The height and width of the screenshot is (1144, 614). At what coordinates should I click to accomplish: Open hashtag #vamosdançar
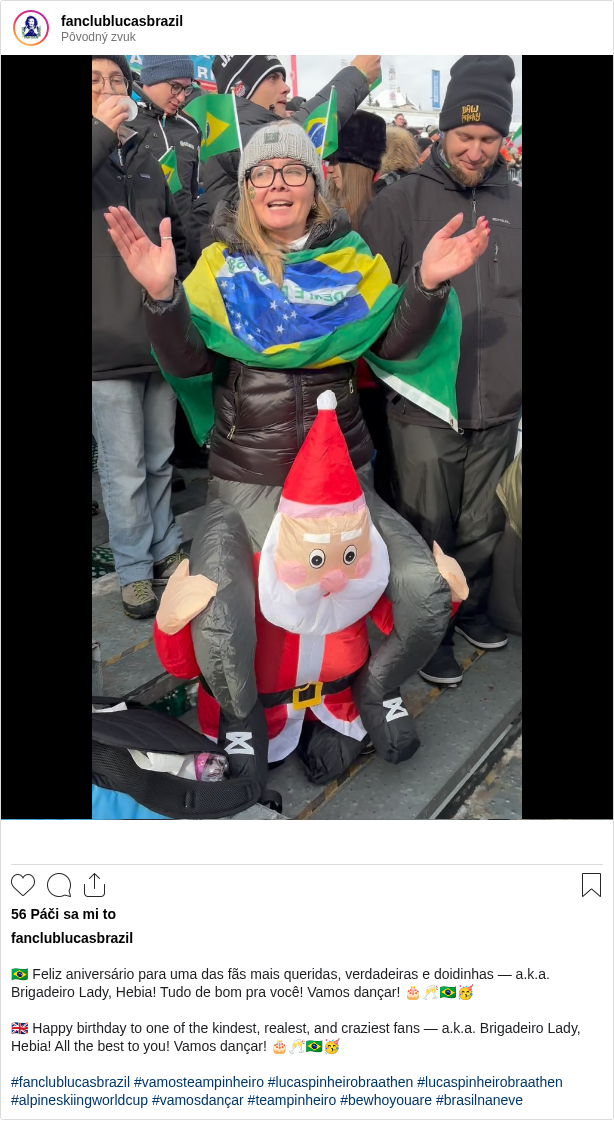pos(197,1100)
